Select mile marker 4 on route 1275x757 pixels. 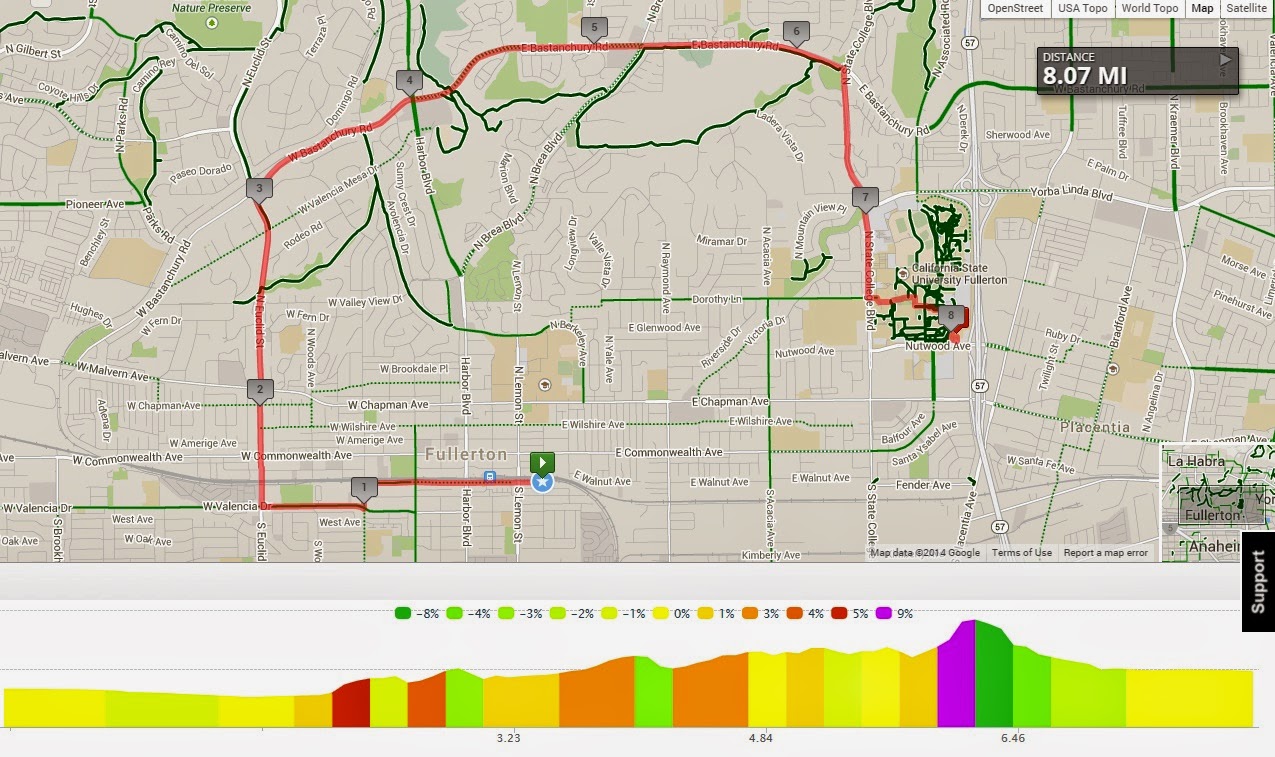[x=408, y=81]
